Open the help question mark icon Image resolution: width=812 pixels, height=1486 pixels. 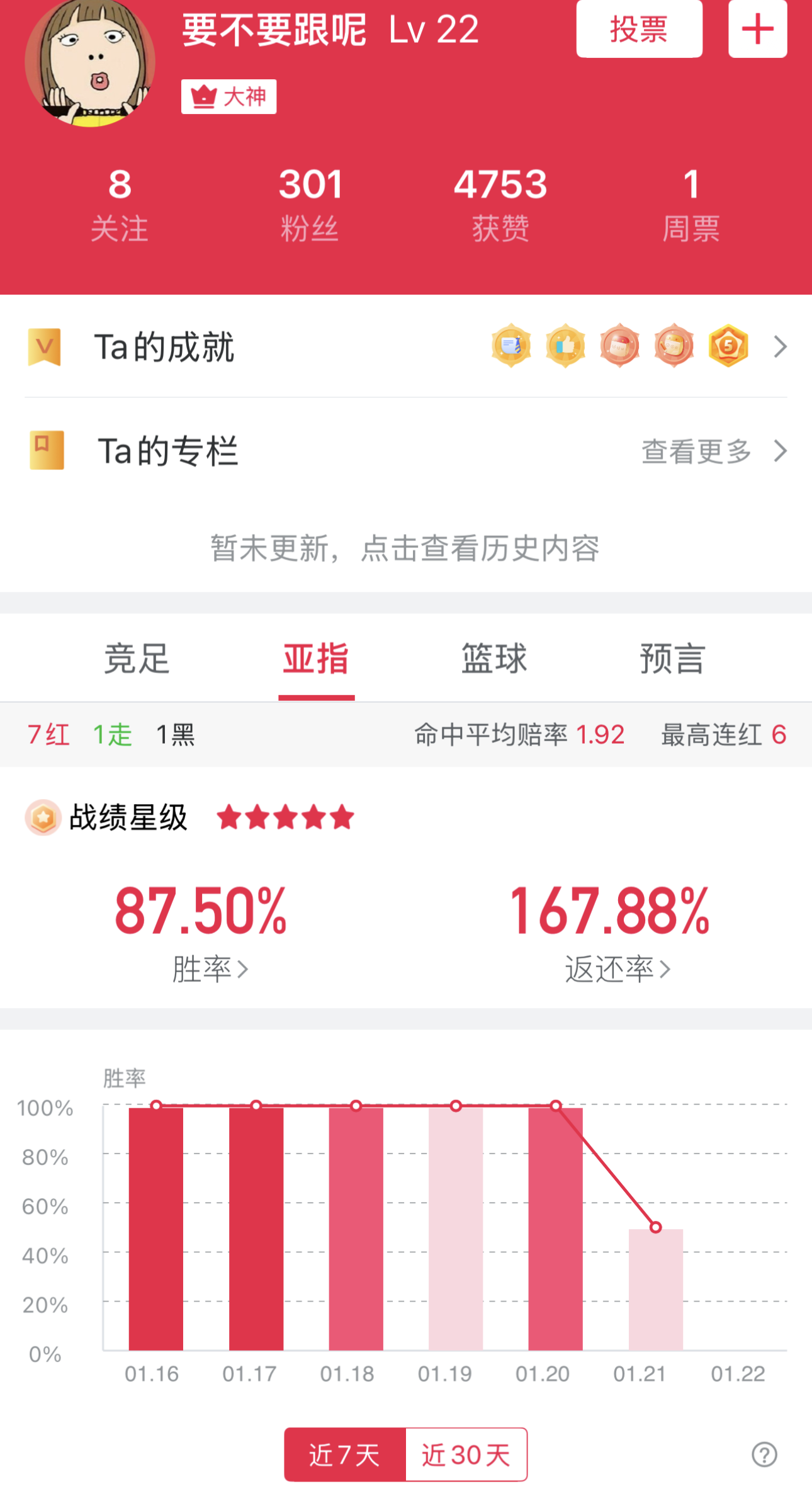point(764,1455)
